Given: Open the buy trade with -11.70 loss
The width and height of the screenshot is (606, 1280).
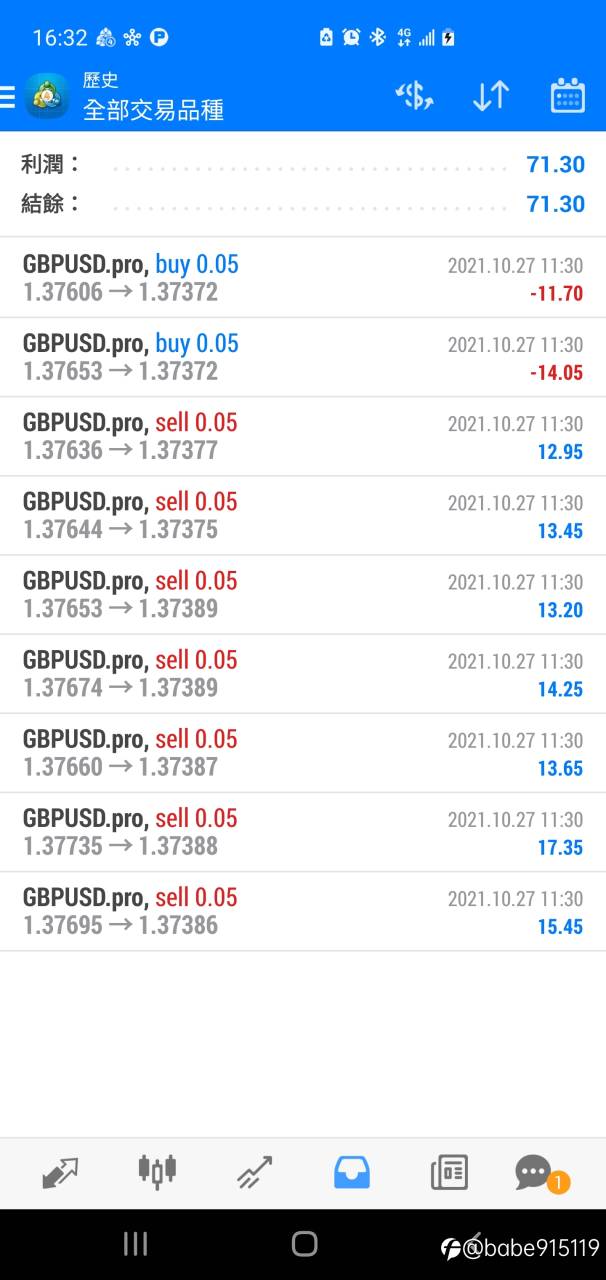Looking at the screenshot, I should tap(303, 278).
